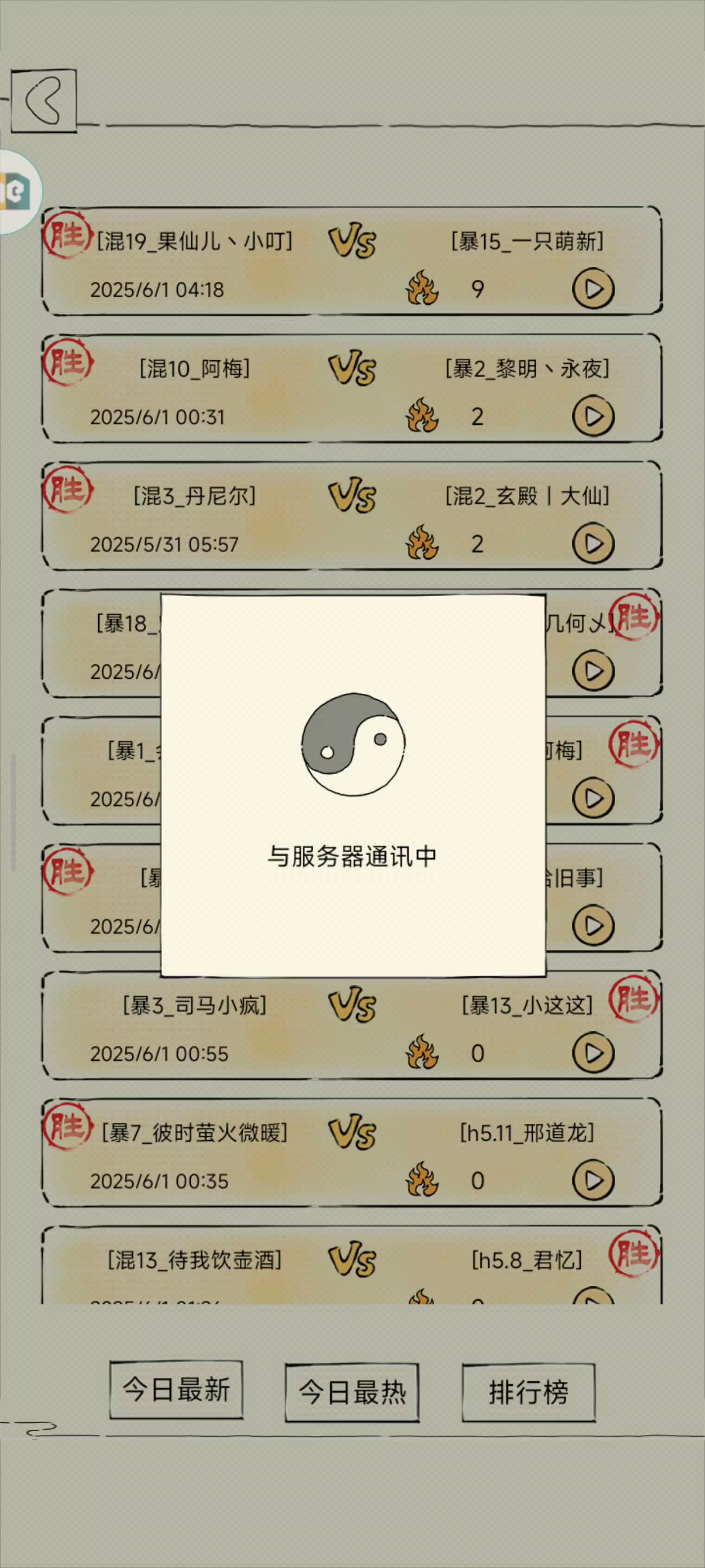Switch to 今日最热 list
The width and height of the screenshot is (705, 1568).
tap(351, 1392)
